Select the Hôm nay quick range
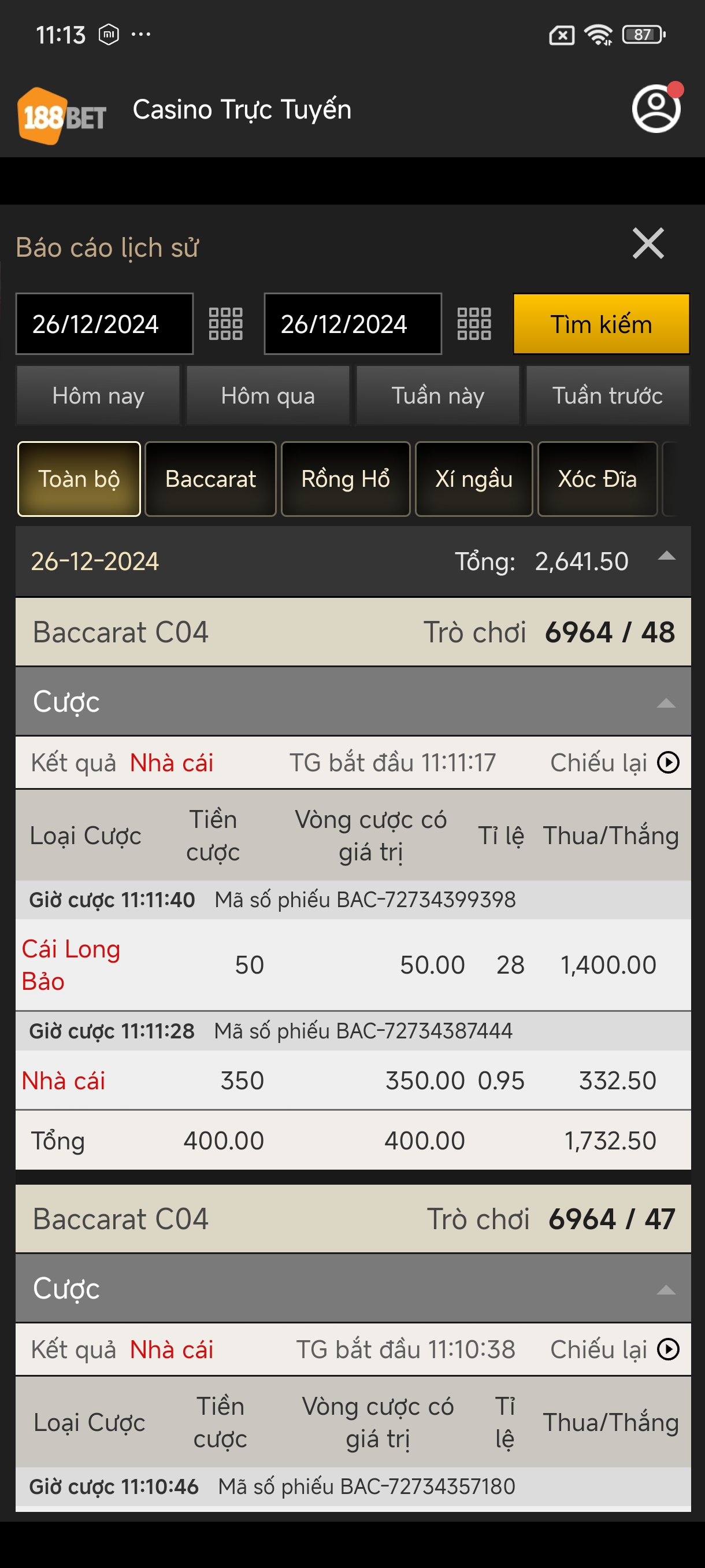705x1568 pixels. 98,395
